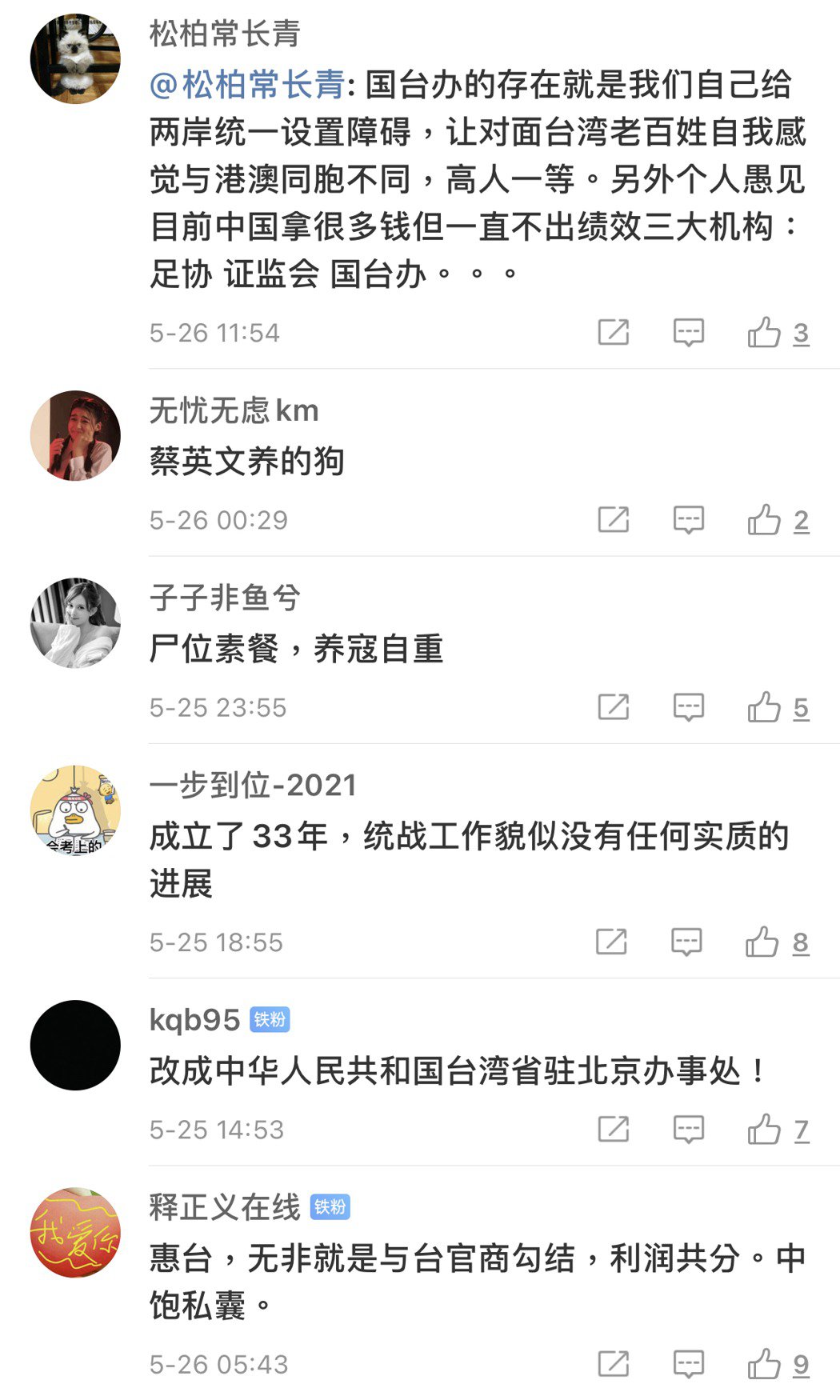Like 释正义在线's comment

[765, 1364]
